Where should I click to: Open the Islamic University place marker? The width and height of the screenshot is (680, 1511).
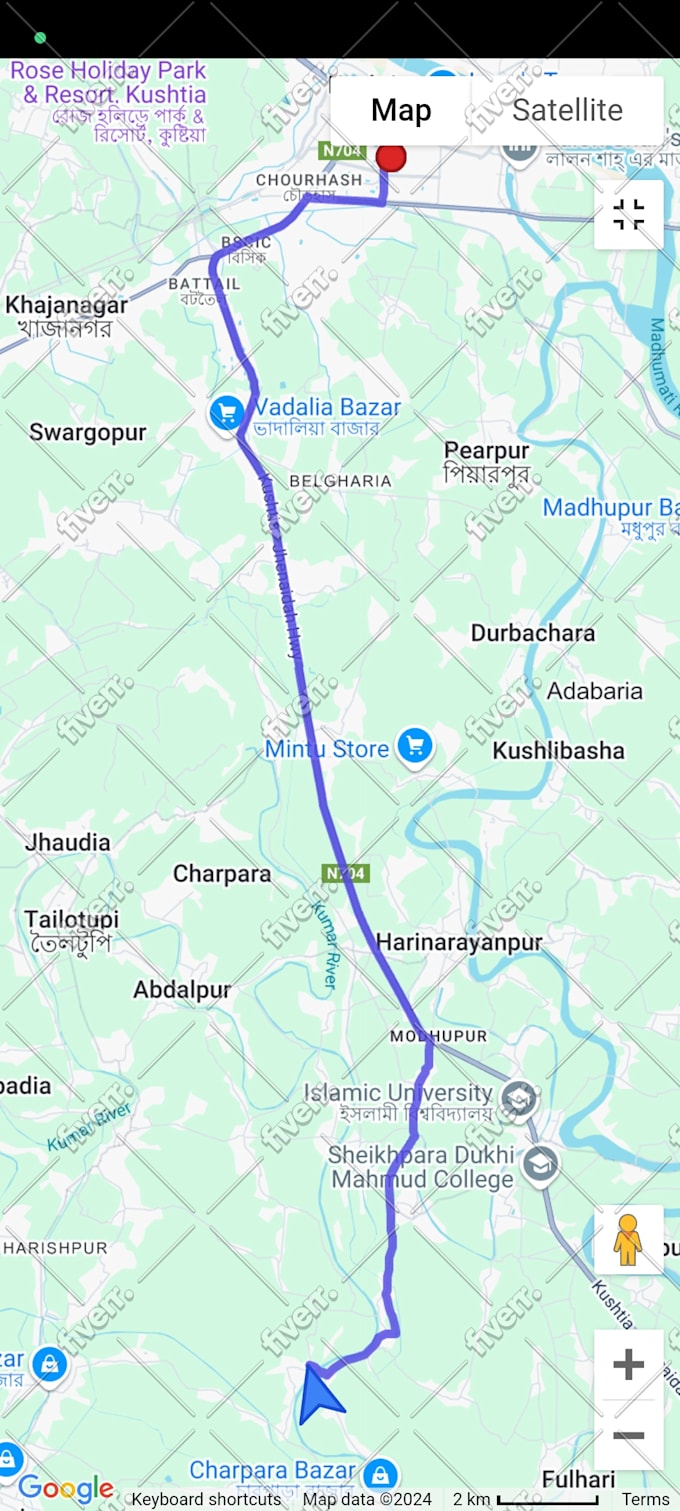coord(518,1098)
